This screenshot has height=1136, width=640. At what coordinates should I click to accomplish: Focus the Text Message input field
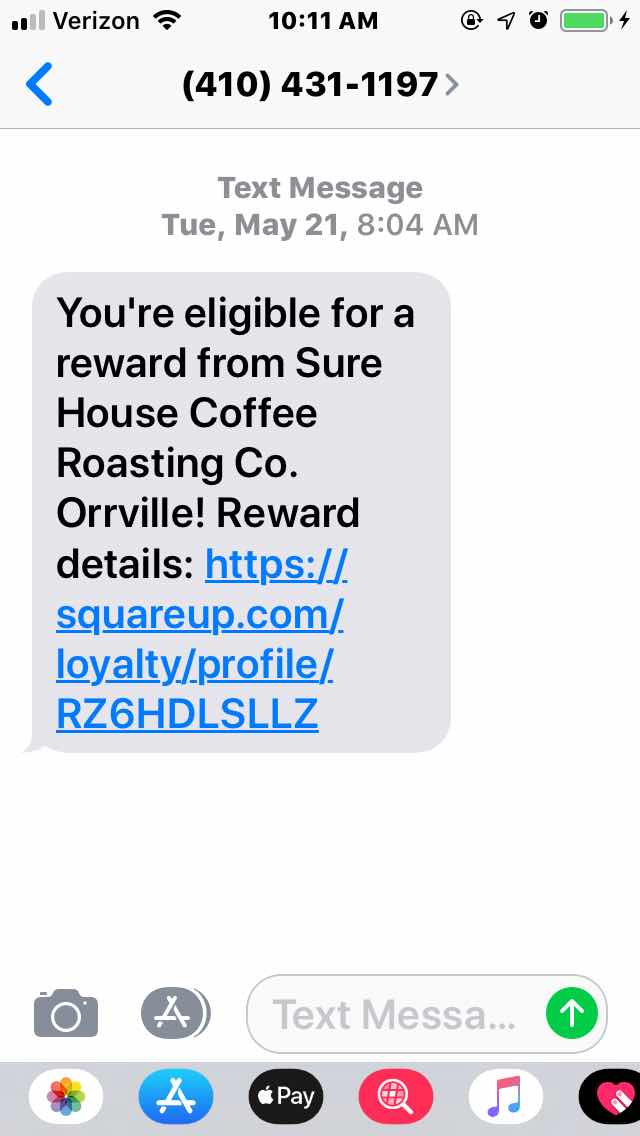[395, 1015]
